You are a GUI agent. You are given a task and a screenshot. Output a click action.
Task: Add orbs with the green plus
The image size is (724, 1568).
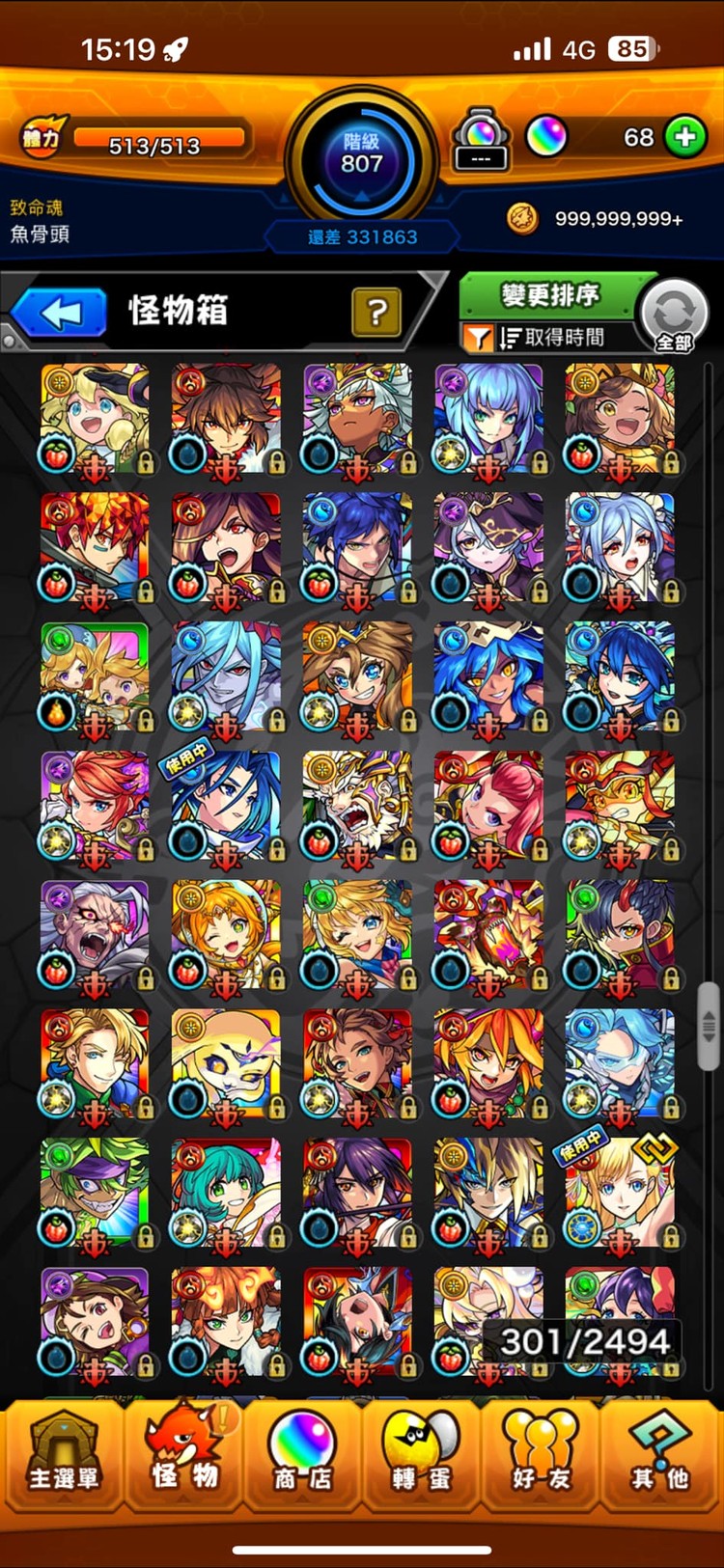(x=685, y=137)
